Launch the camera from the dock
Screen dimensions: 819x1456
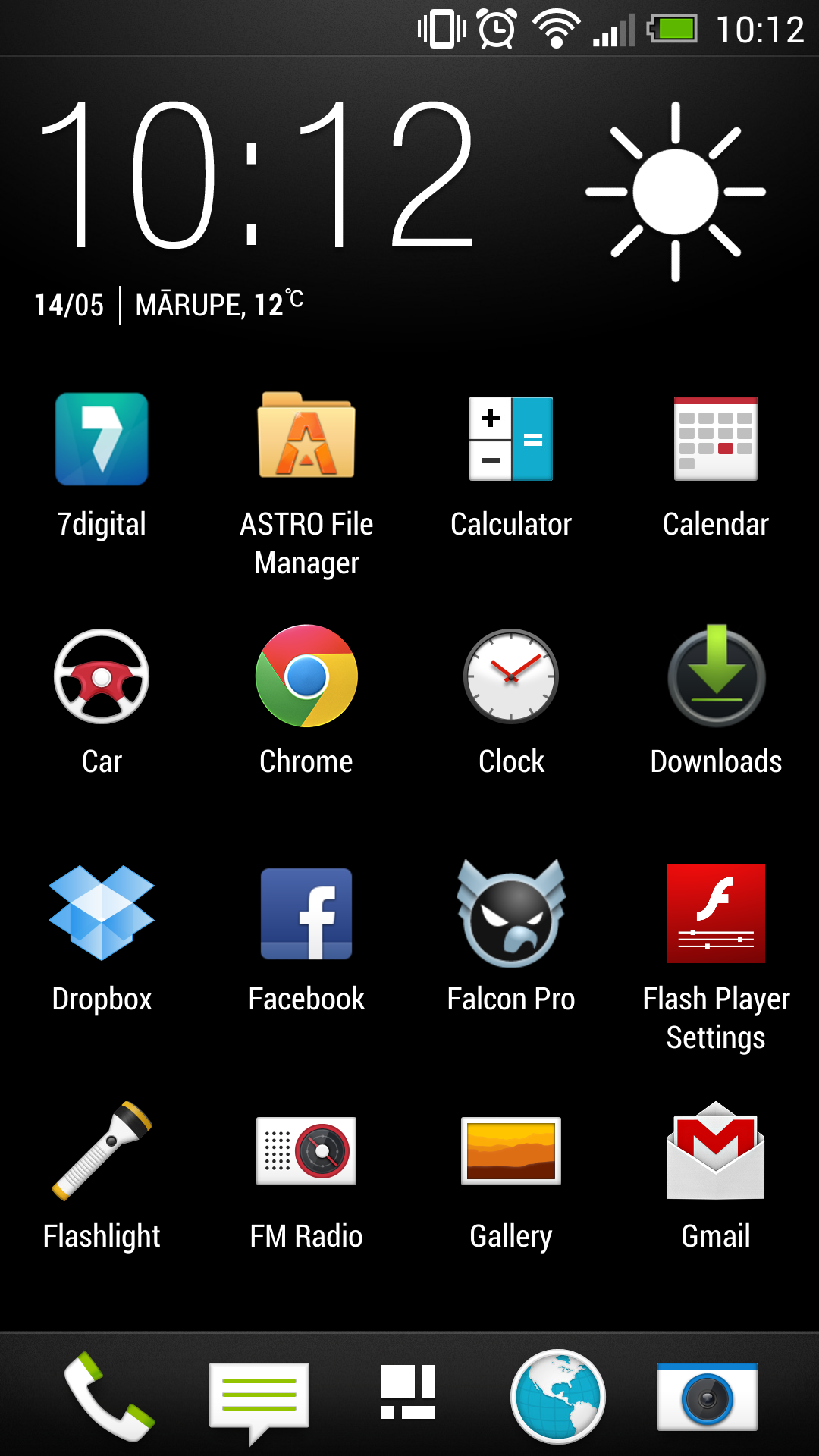pos(708,1397)
